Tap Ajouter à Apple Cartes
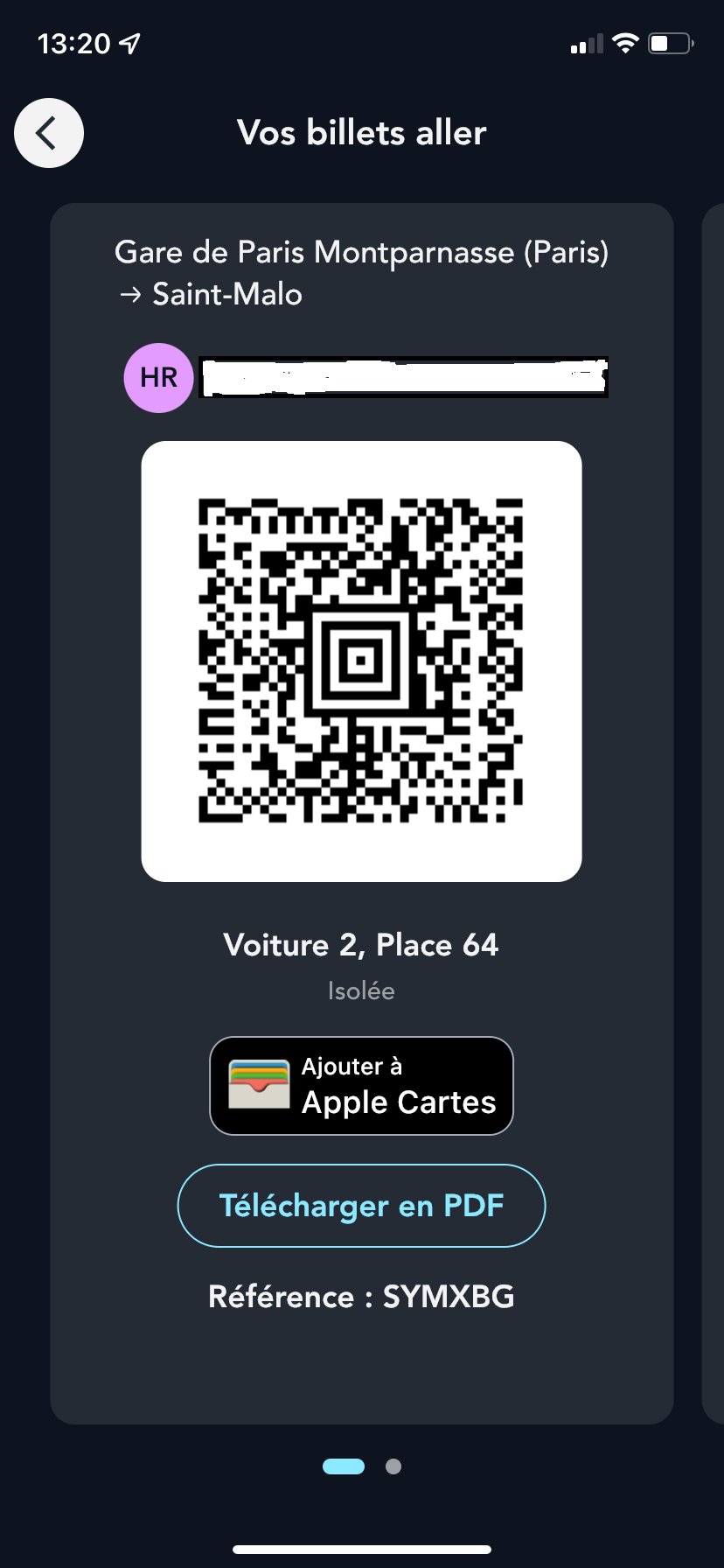Screen dimensions: 724x1568 point(361,1085)
